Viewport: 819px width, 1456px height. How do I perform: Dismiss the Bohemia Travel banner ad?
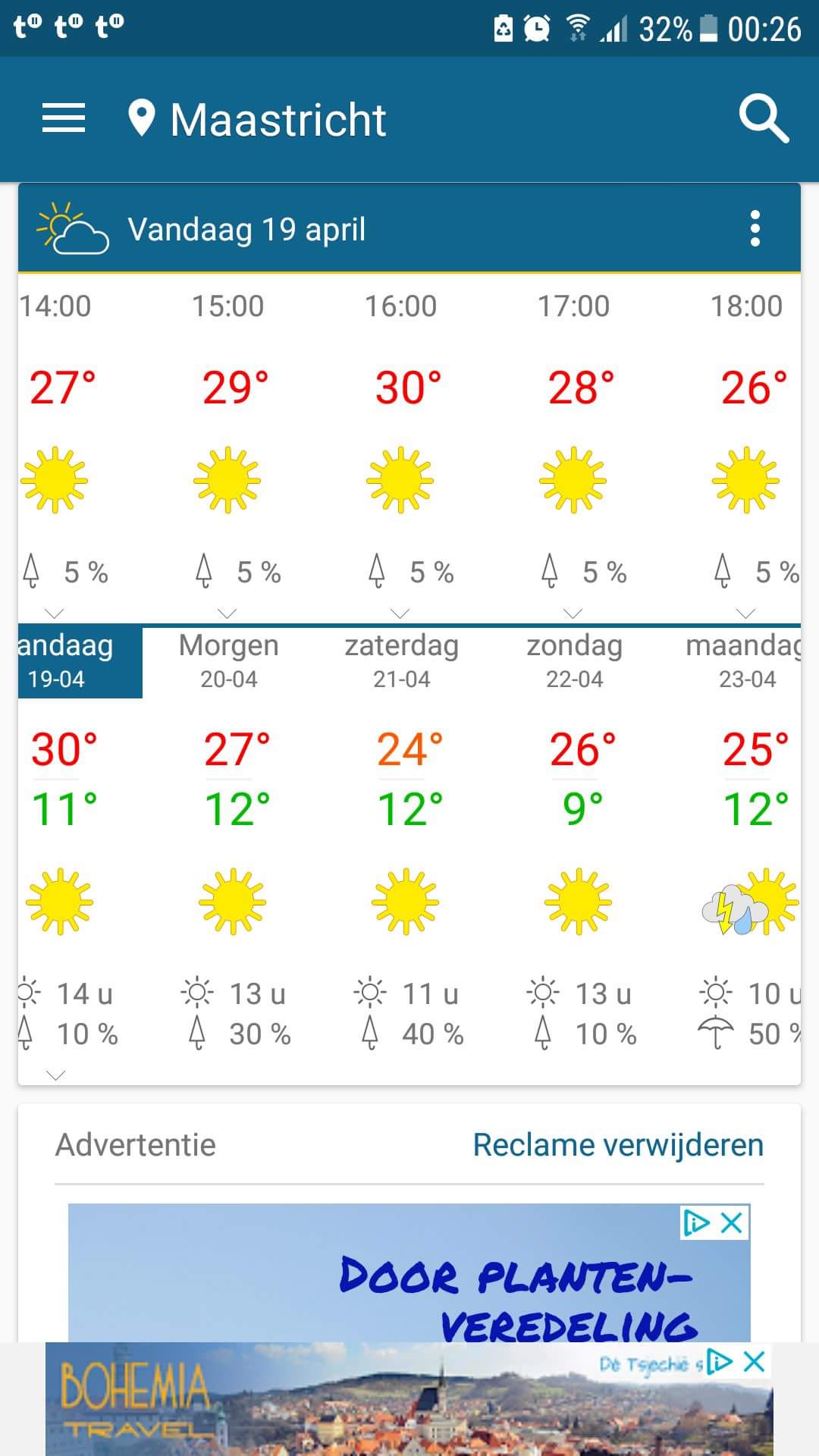755,1362
